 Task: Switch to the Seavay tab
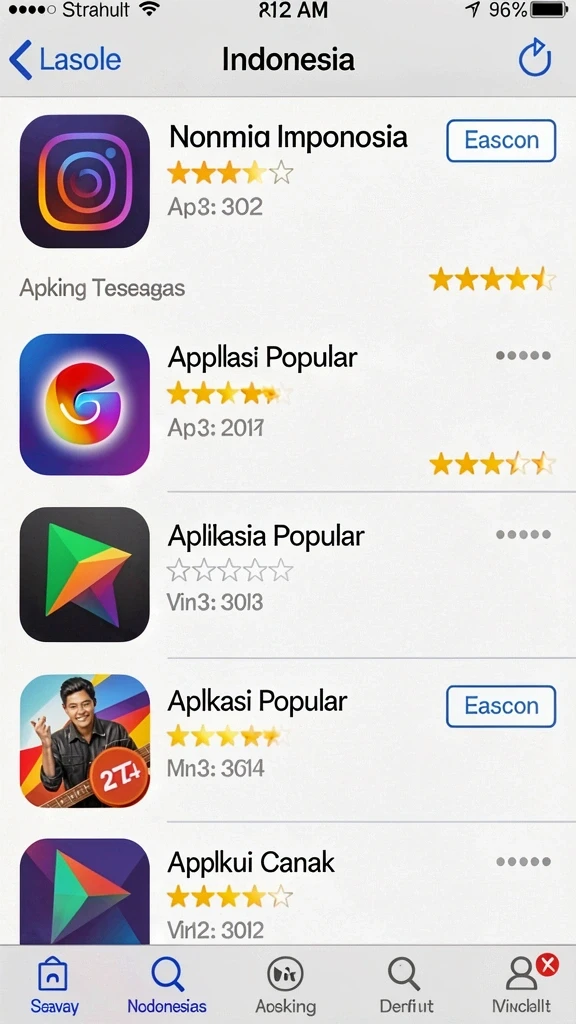(54, 985)
